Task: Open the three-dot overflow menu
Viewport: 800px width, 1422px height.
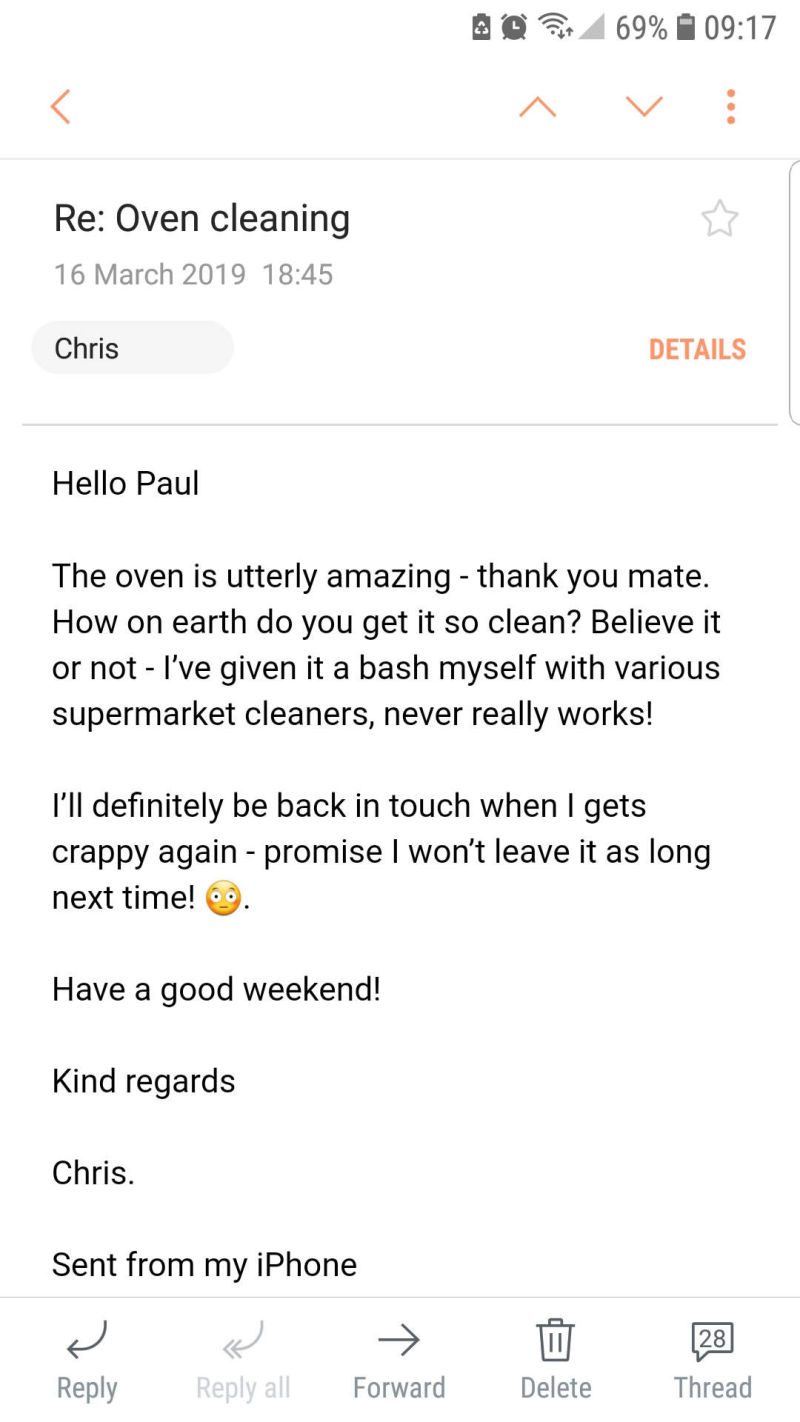Action: pos(731,106)
